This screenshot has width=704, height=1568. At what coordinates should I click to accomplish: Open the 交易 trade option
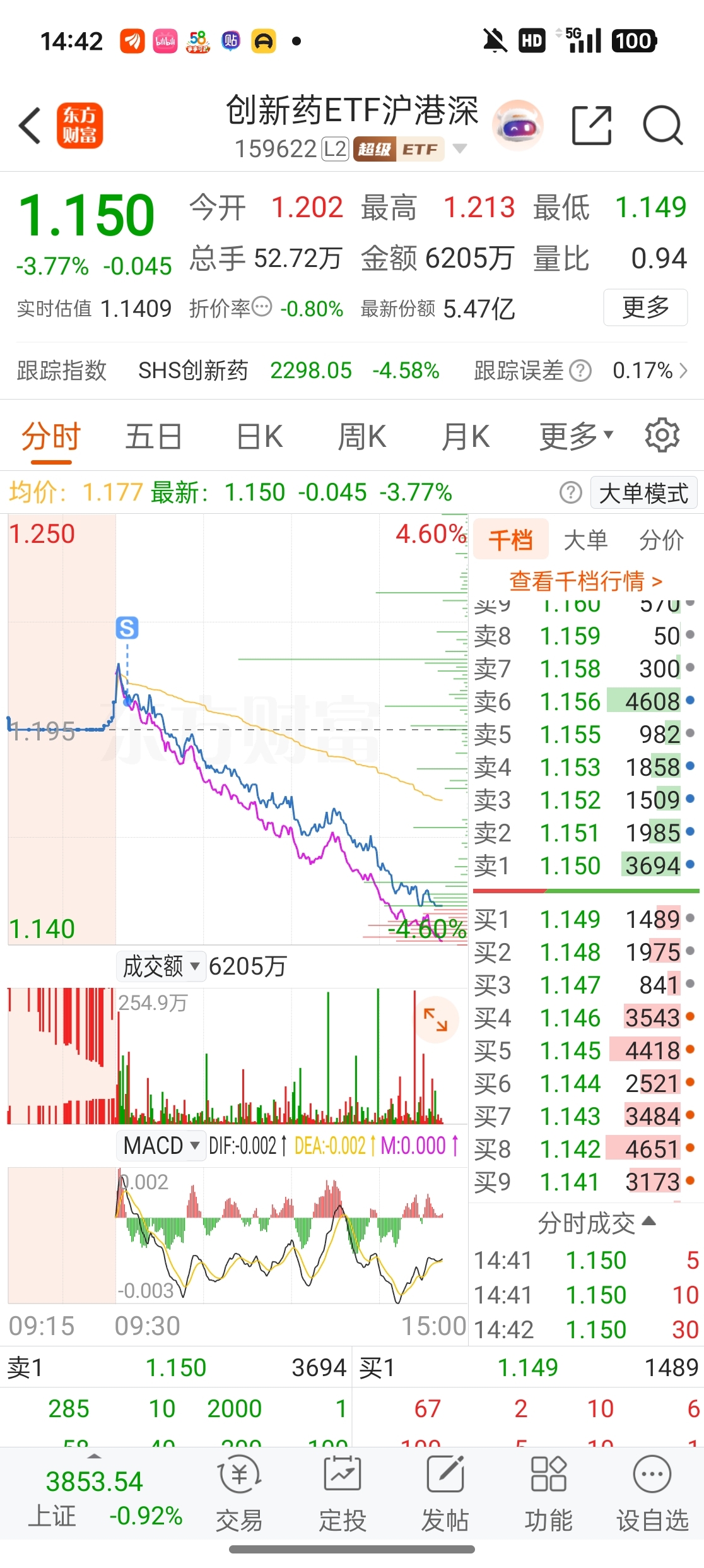click(x=239, y=1494)
